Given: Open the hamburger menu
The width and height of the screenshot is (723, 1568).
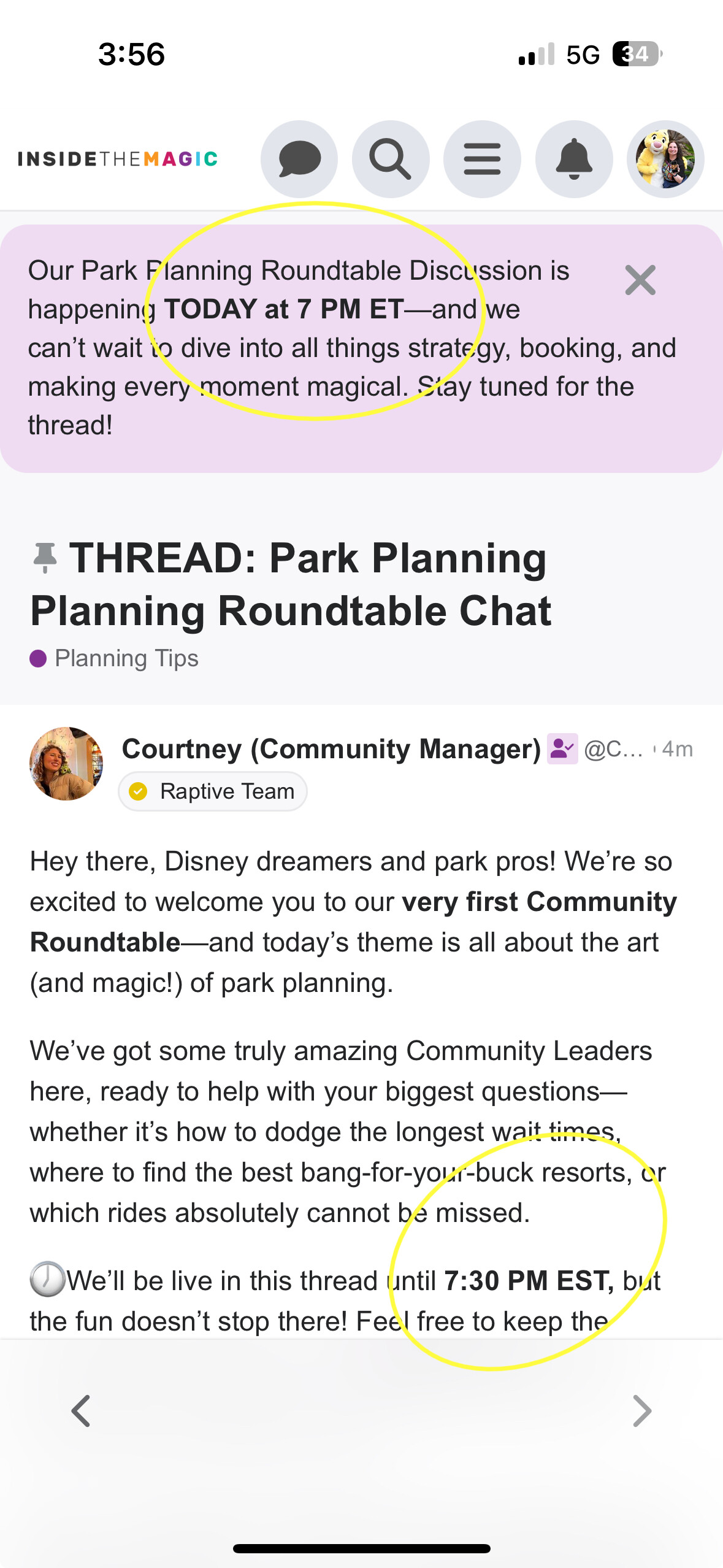Looking at the screenshot, I should point(482,159).
